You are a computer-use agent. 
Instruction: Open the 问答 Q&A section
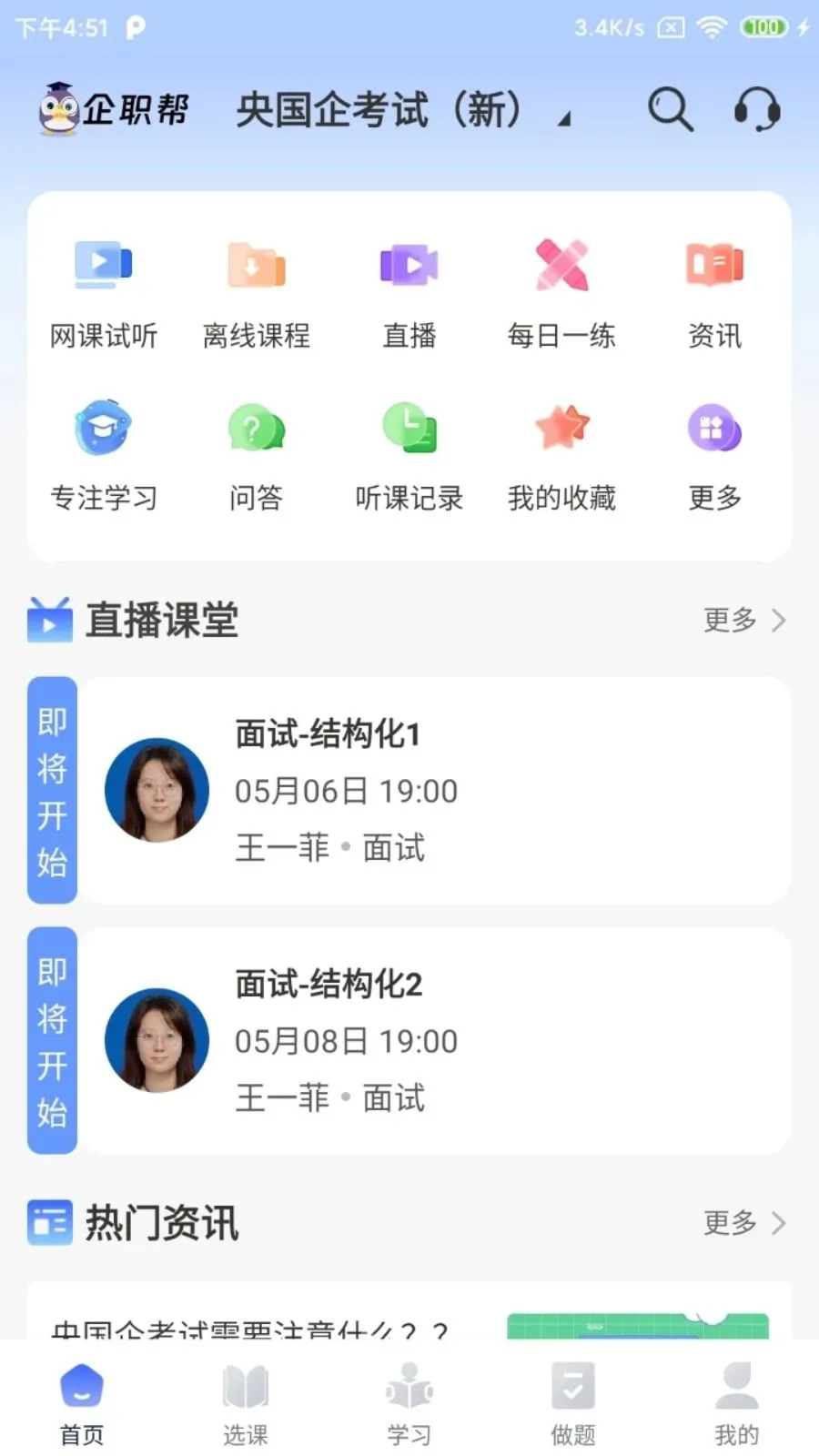point(257,456)
